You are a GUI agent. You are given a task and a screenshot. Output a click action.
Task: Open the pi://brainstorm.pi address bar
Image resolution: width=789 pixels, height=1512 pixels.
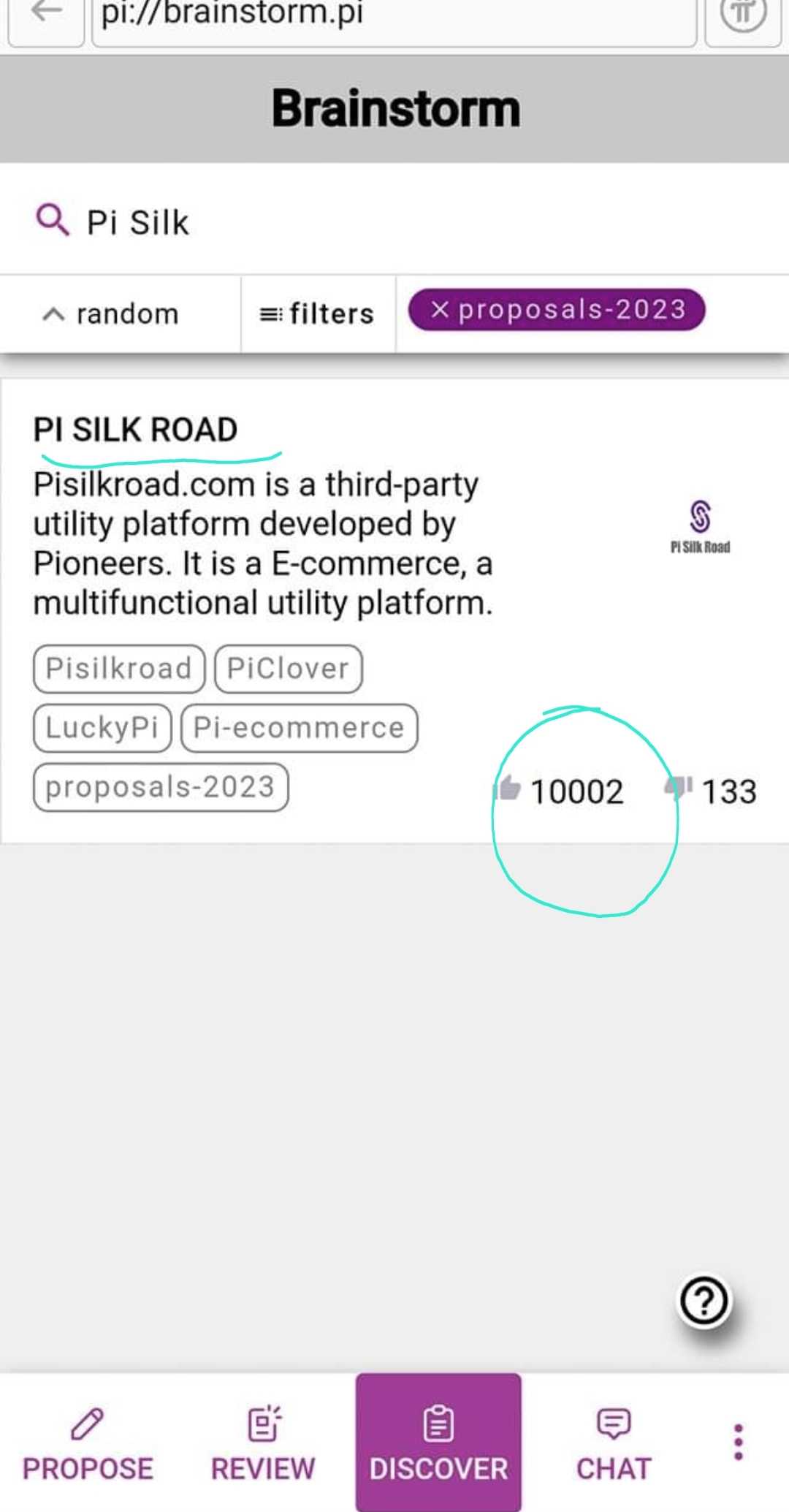click(x=393, y=16)
